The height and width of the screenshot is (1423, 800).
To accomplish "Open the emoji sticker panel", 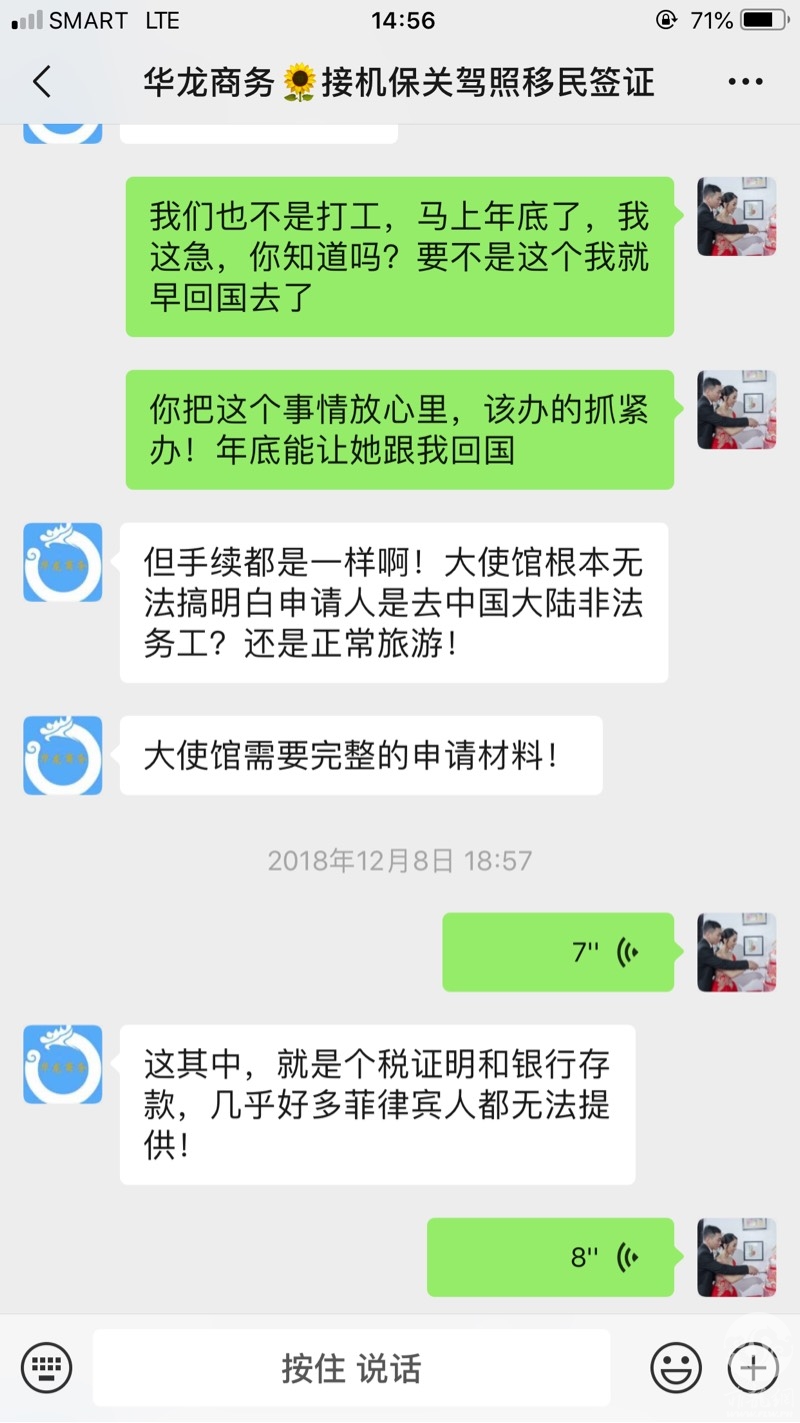I will pyautogui.click(x=676, y=1367).
